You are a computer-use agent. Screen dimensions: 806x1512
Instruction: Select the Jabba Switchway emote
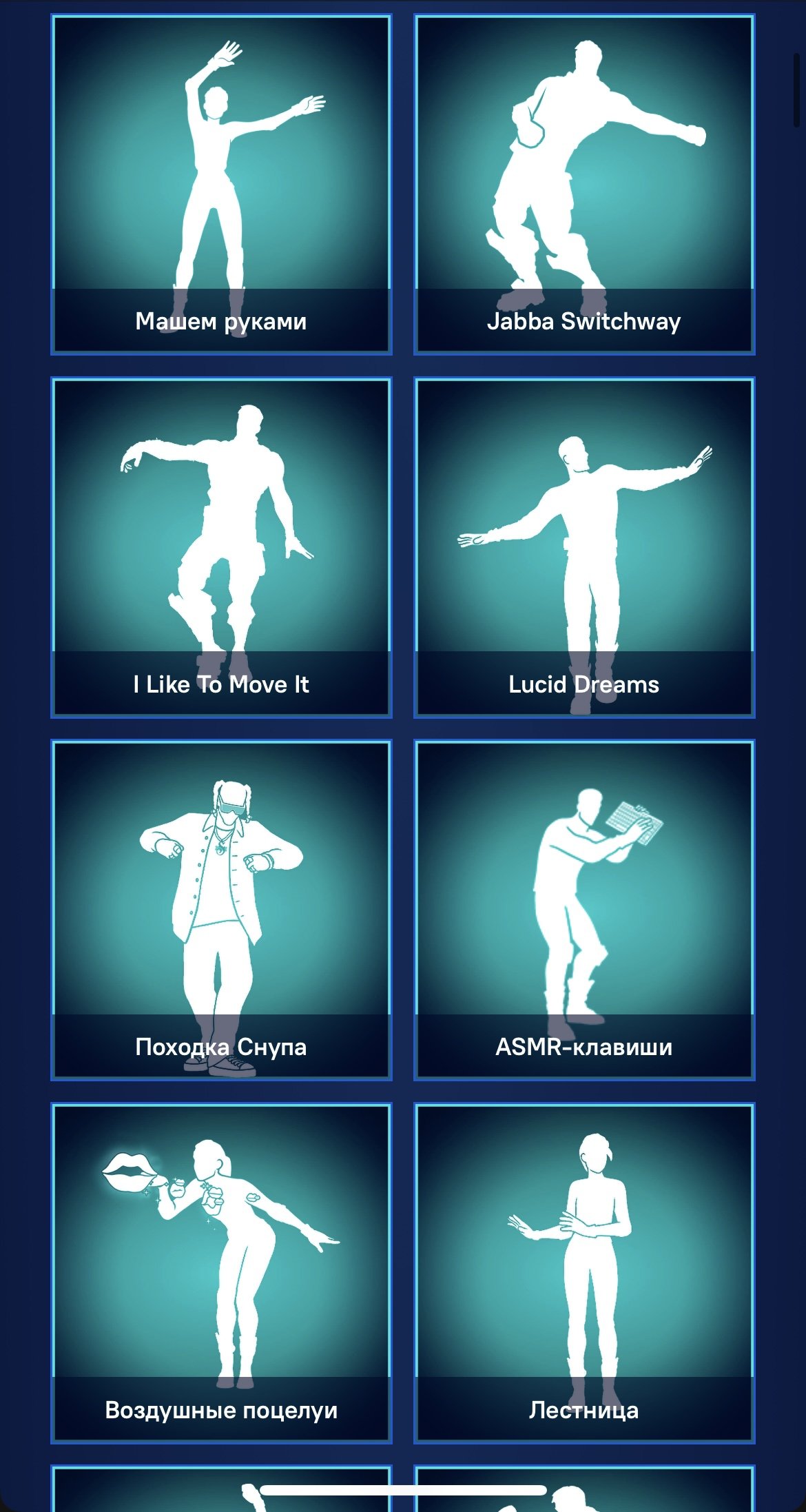(x=584, y=185)
